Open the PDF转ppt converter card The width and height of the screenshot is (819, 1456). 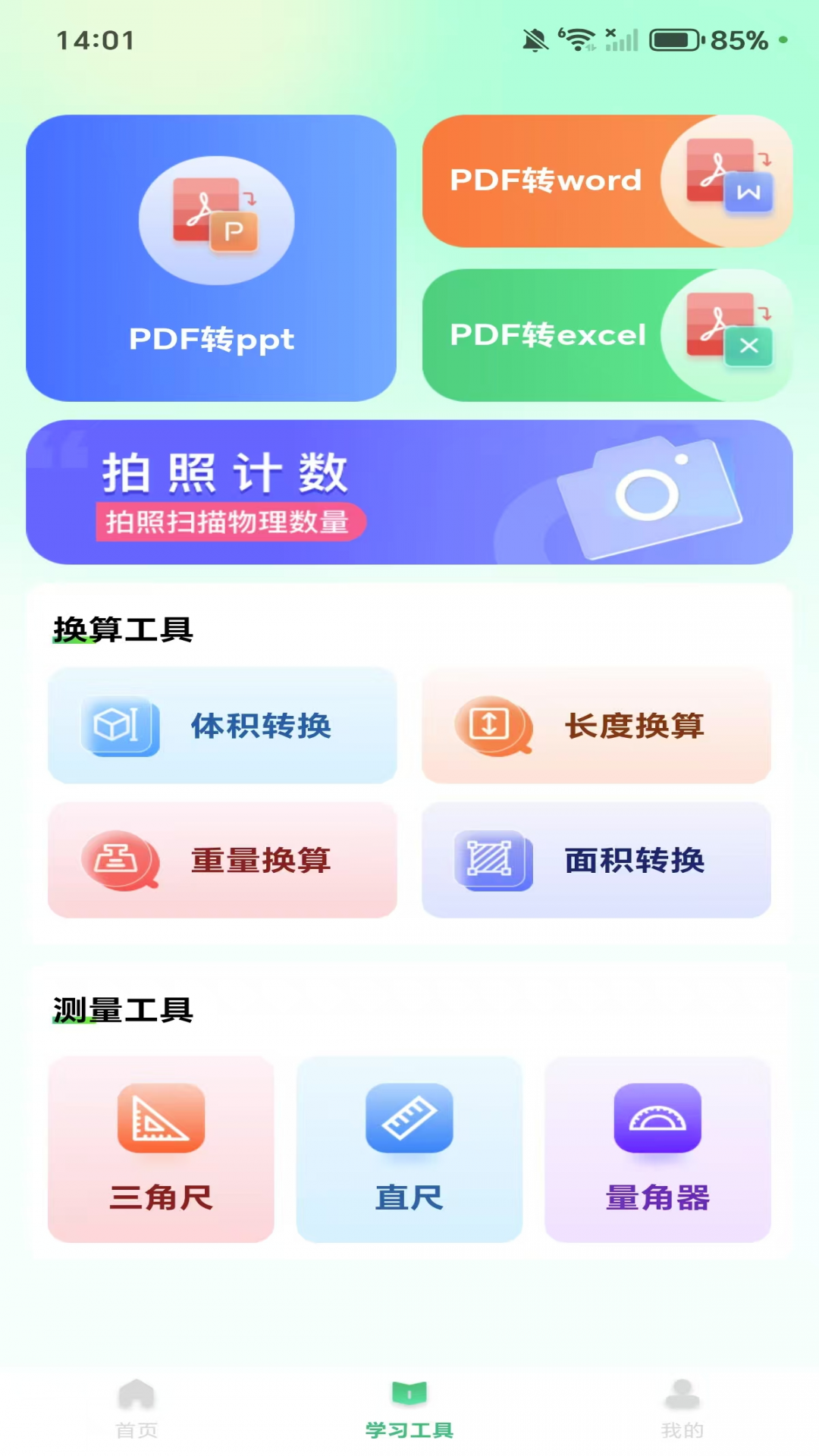[211, 258]
